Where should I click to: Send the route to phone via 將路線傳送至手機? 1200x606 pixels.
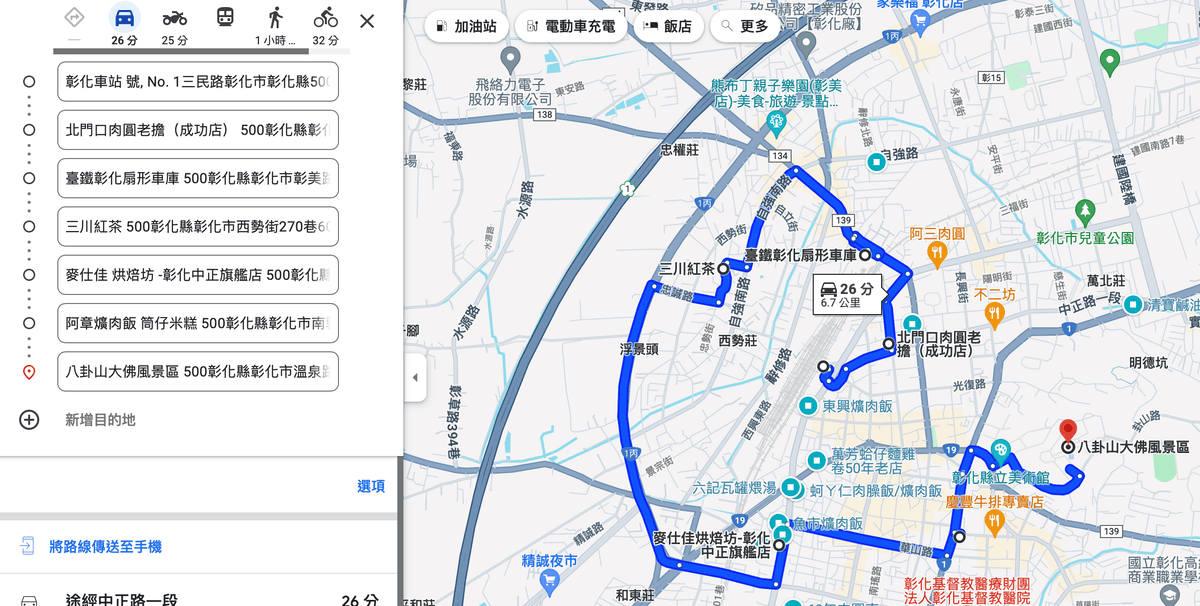tap(105, 547)
